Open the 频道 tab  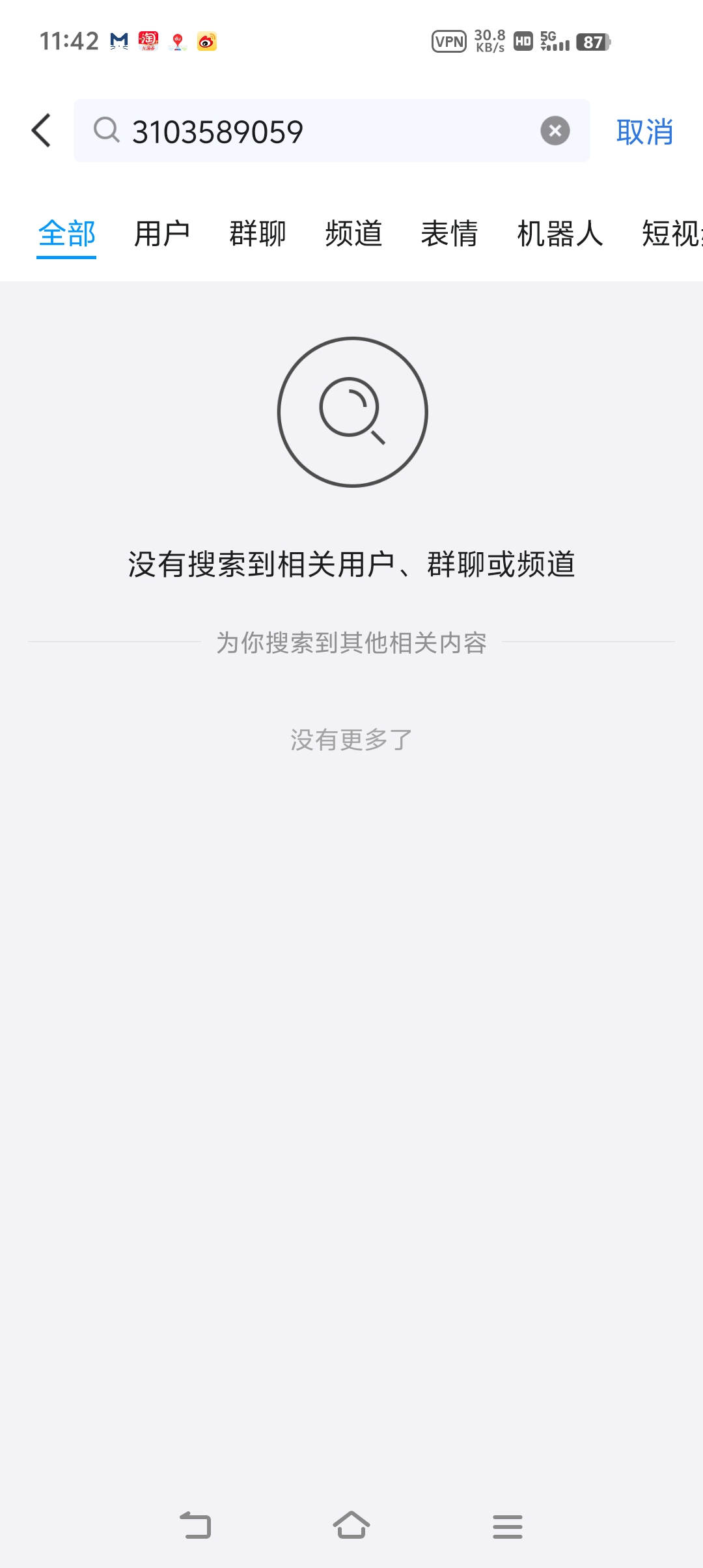353,234
